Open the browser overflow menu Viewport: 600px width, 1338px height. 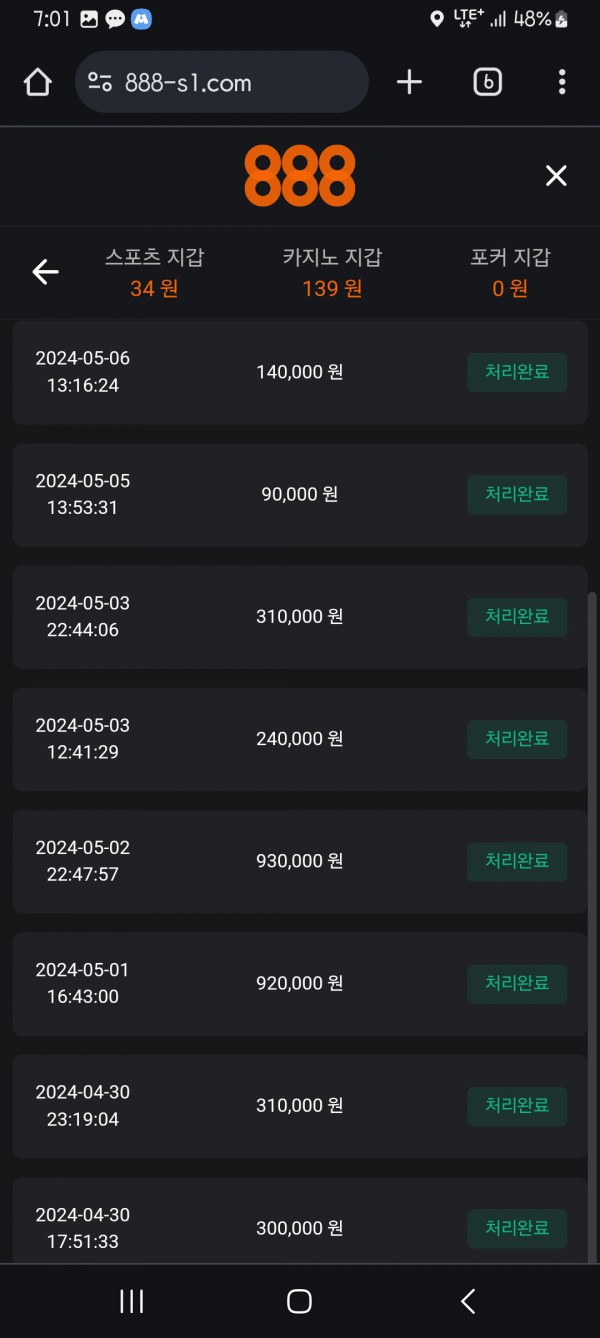point(562,82)
